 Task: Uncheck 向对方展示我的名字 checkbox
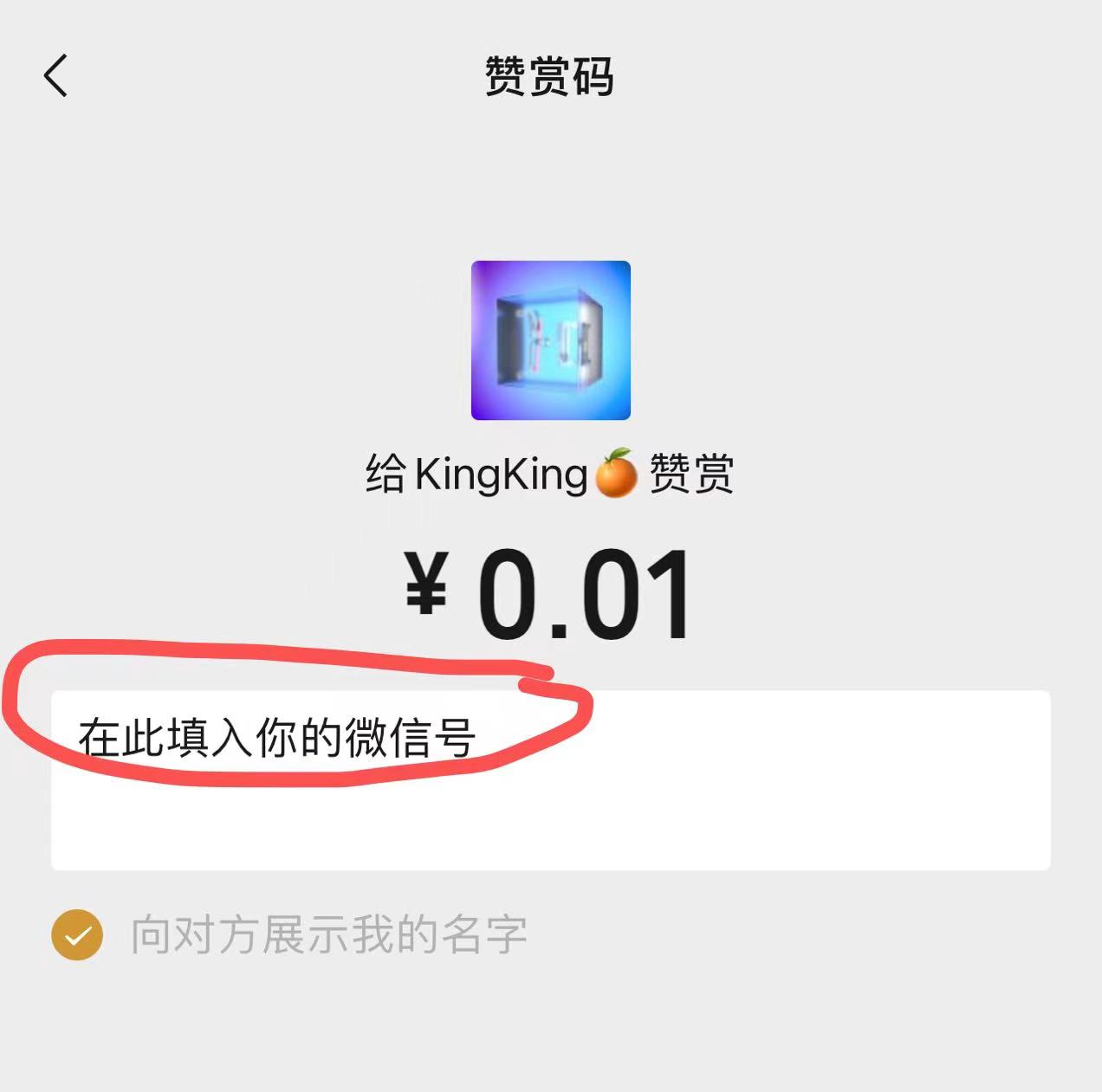pyautogui.click(x=77, y=935)
